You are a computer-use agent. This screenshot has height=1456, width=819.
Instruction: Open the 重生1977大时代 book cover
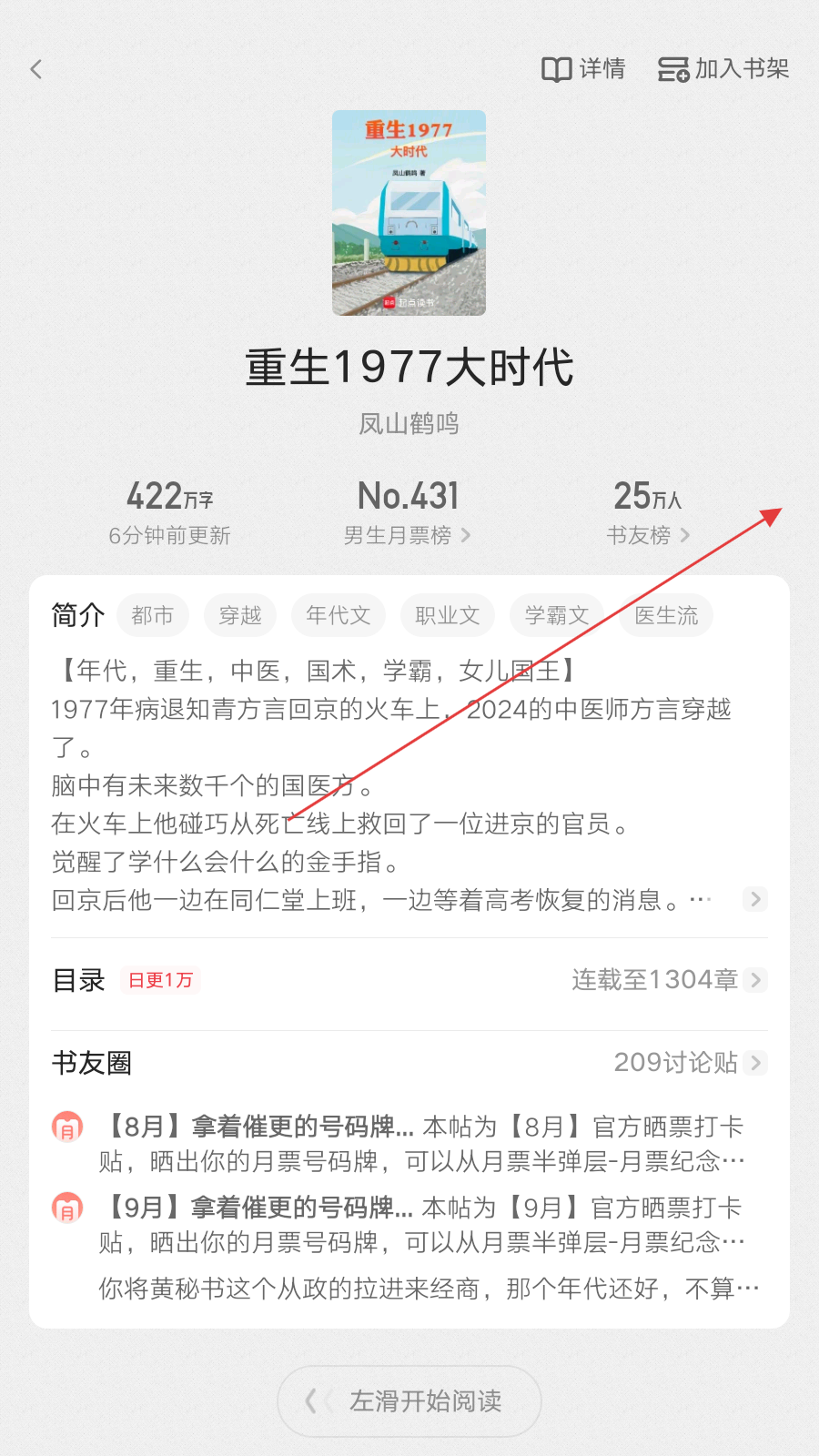pos(409,213)
